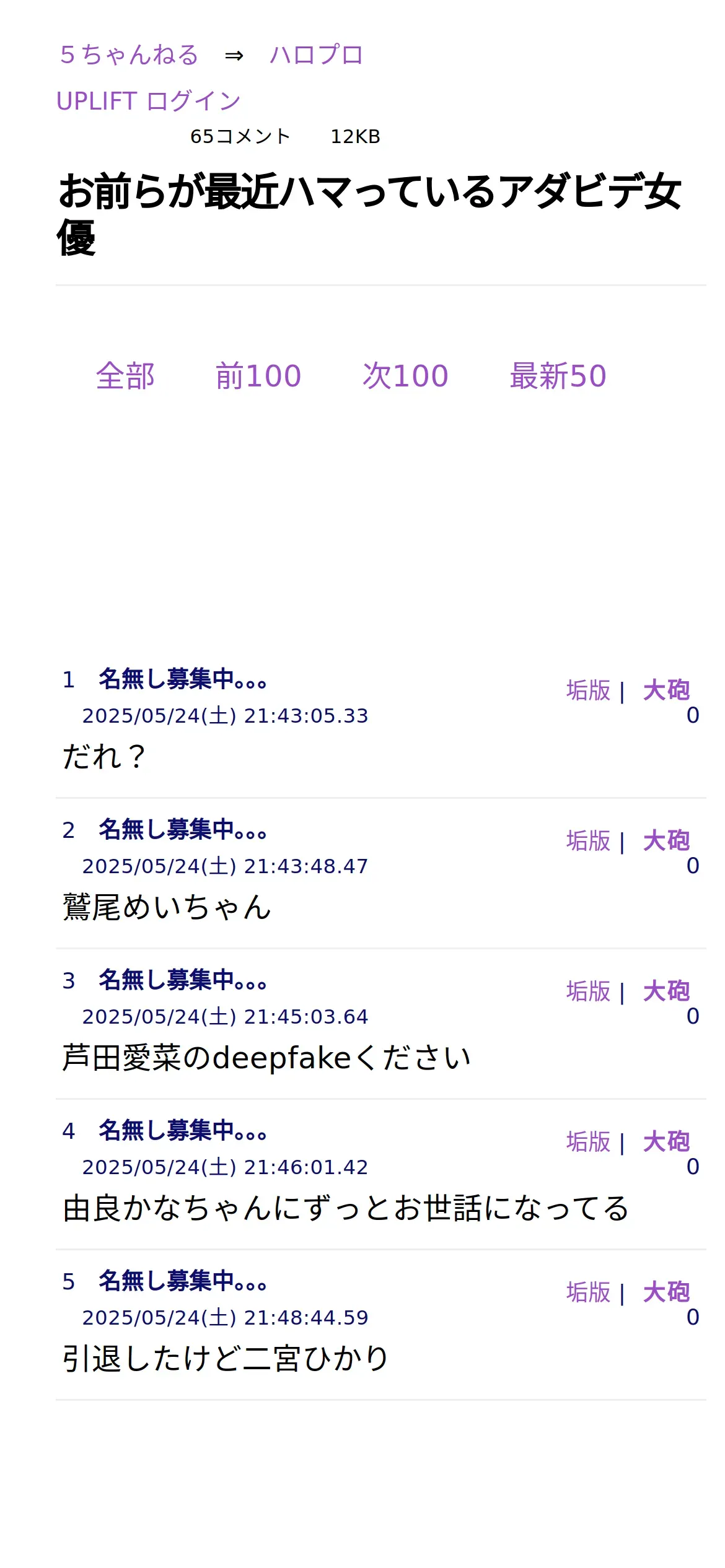Tap 大砲 on comment 1
This screenshot has height=1568, width=725.
click(666, 690)
